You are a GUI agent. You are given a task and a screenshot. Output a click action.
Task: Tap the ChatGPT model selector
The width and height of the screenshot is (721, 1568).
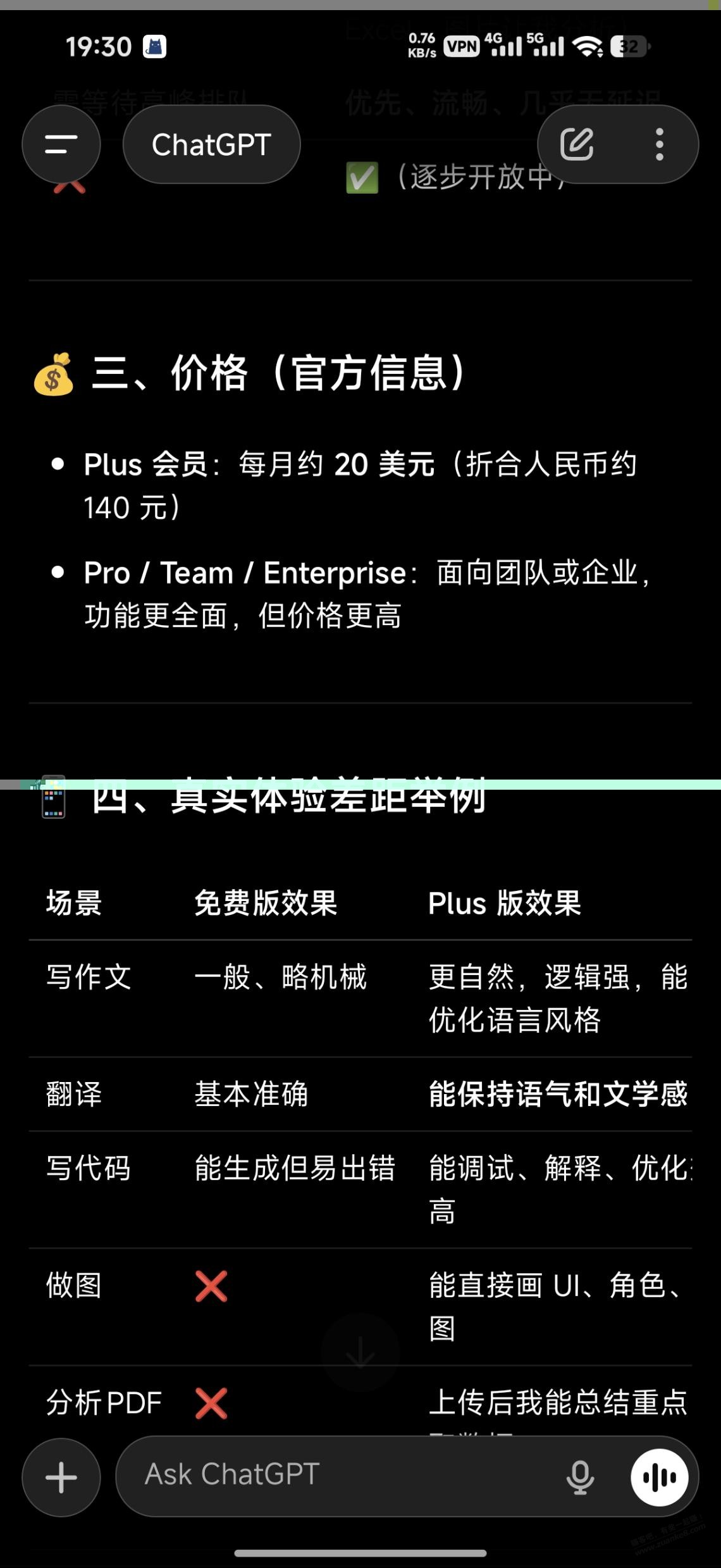tap(211, 144)
